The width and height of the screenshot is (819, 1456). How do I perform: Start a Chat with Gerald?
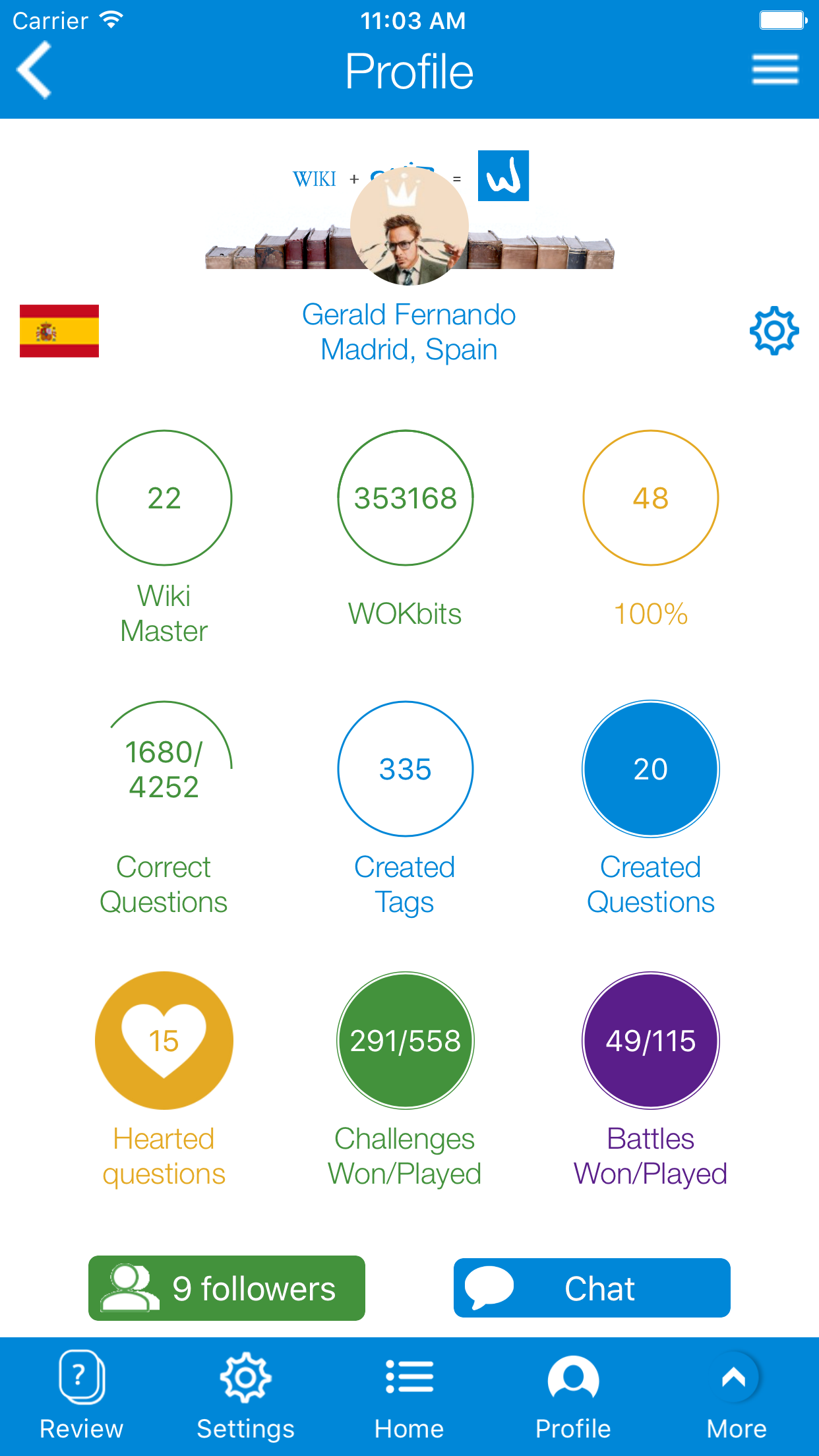[591, 1288]
